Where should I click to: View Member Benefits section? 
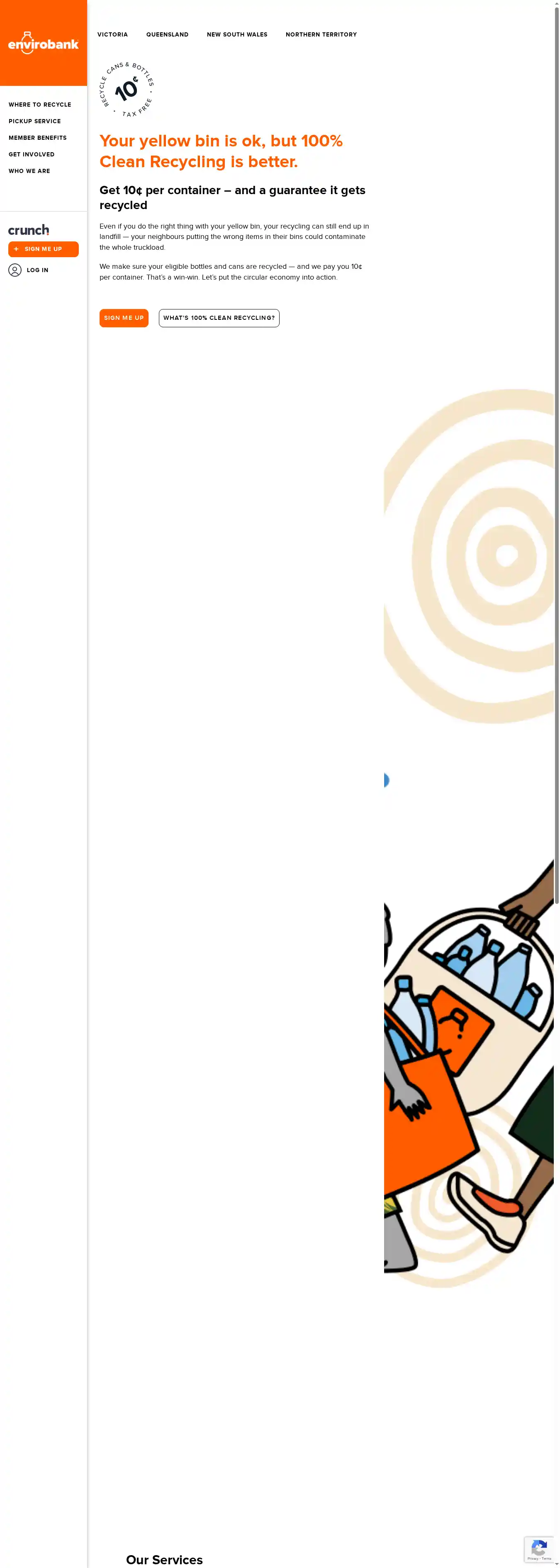pyautogui.click(x=38, y=138)
